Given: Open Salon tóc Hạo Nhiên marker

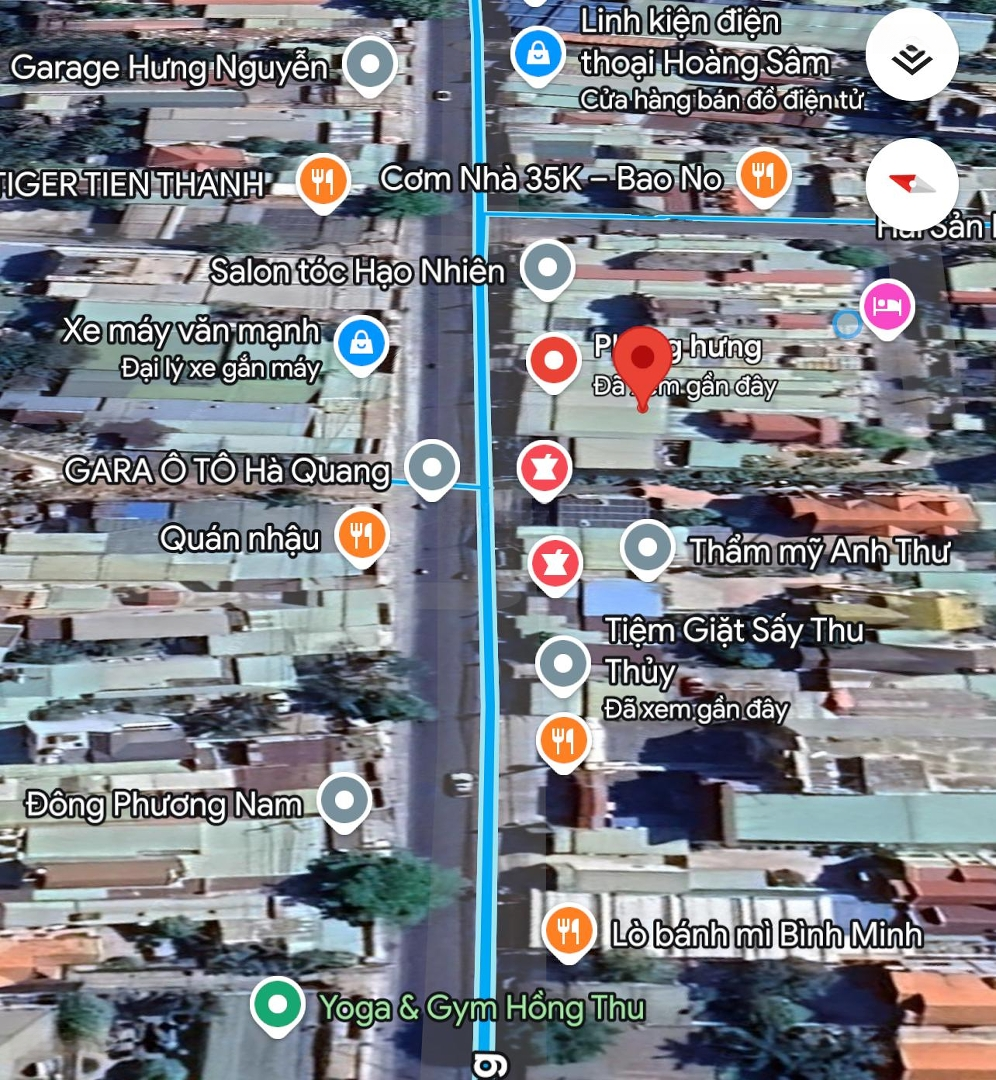Looking at the screenshot, I should pyautogui.click(x=547, y=268).
